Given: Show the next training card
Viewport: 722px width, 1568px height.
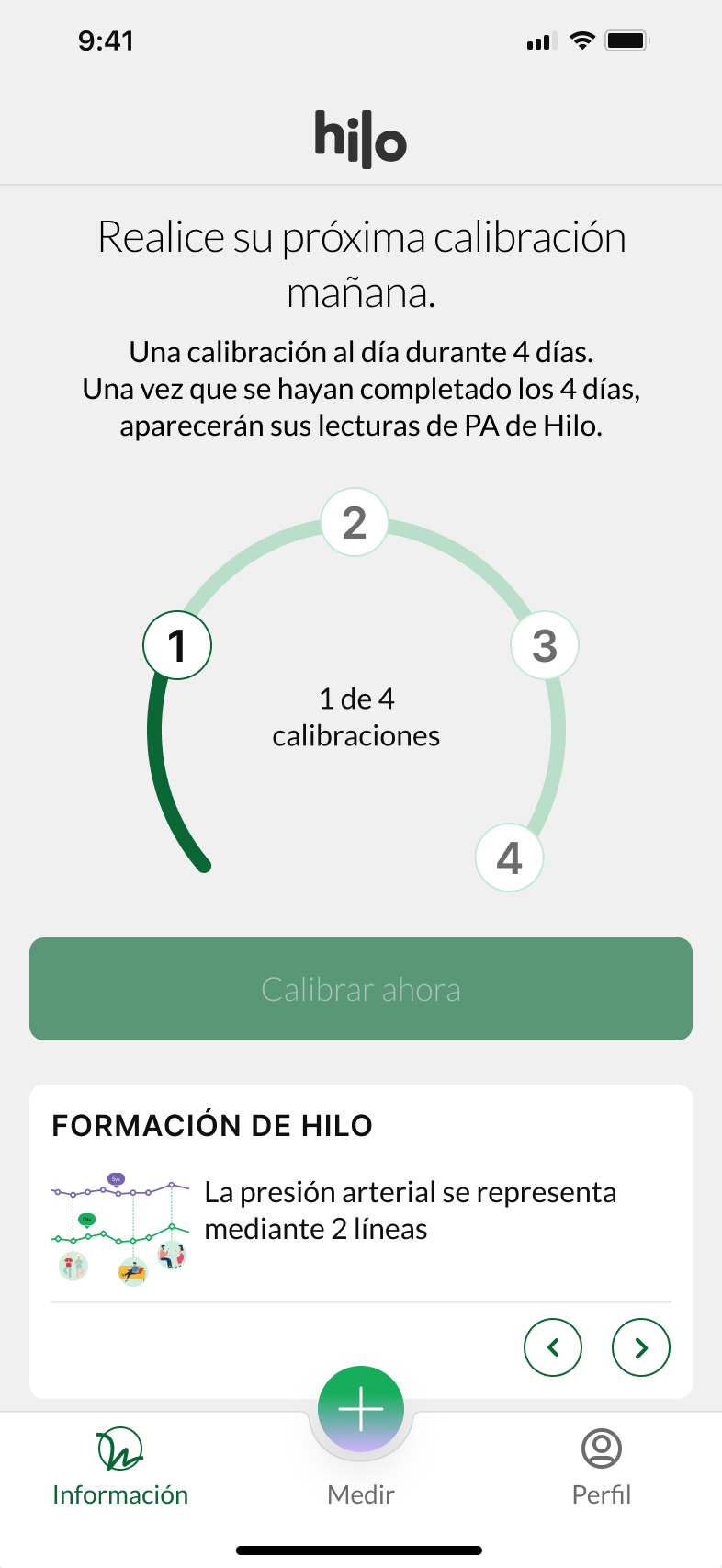Looking at the screenshot, I should click(641, 1347).
